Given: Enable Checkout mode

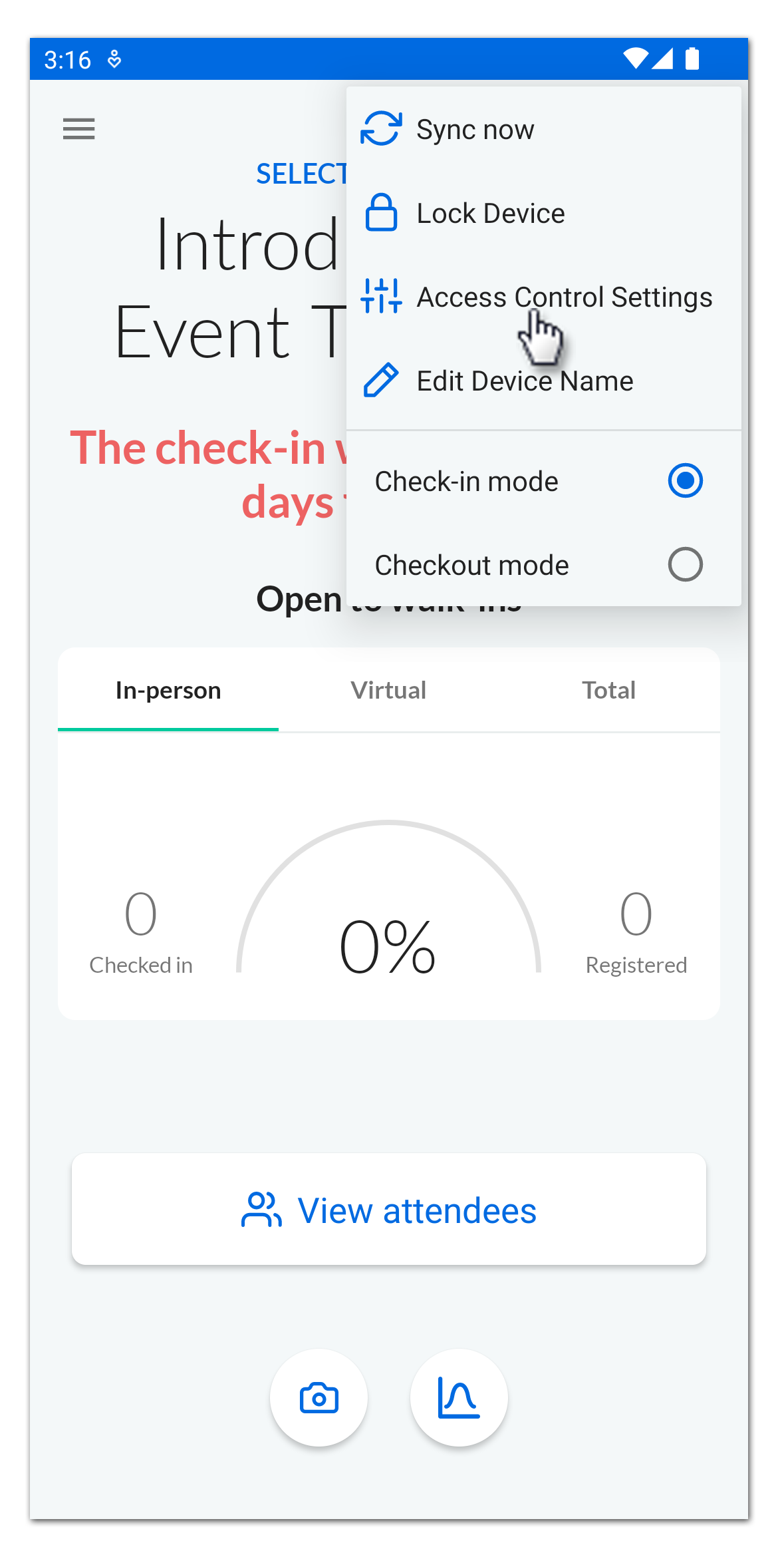Looking at the screenshot, I should tap(686, 564).
